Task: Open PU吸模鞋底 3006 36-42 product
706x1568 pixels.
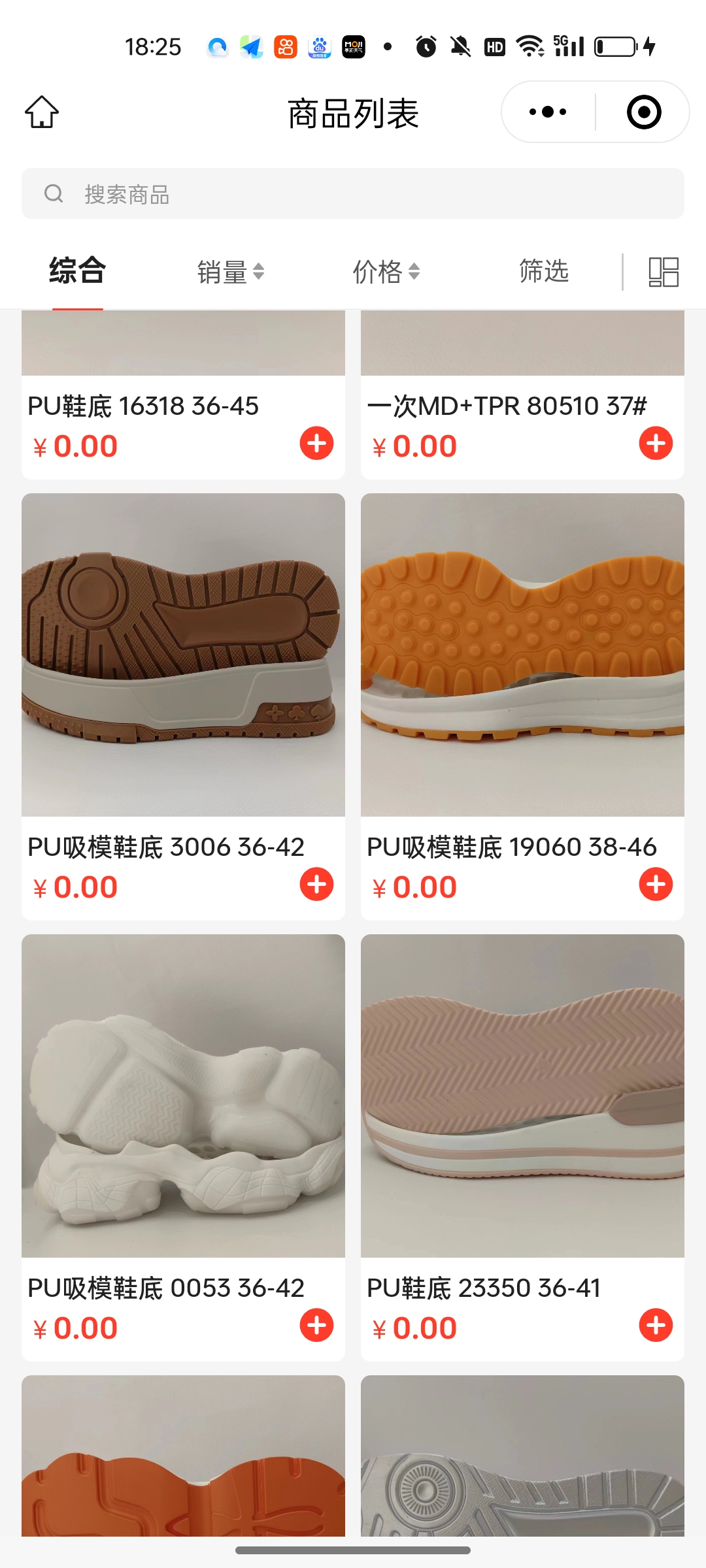Action: [x=183, y=655]
